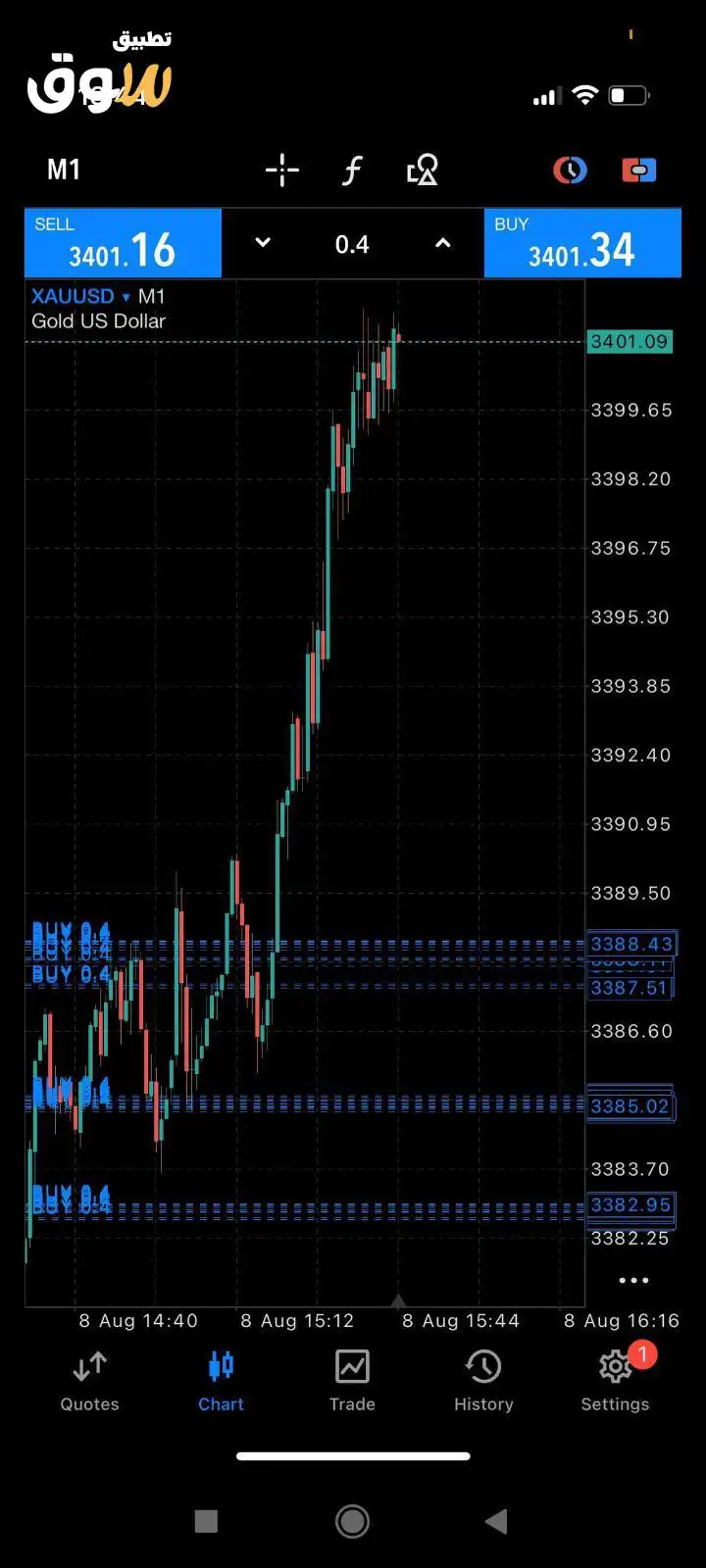Tap BUY at 3401.34

point(582,243)
